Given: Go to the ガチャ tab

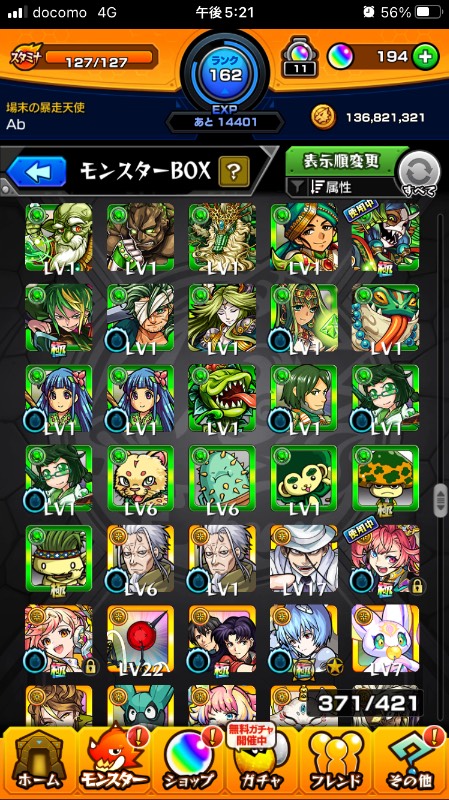Looking at the screenshot, I should pos(262,763).
